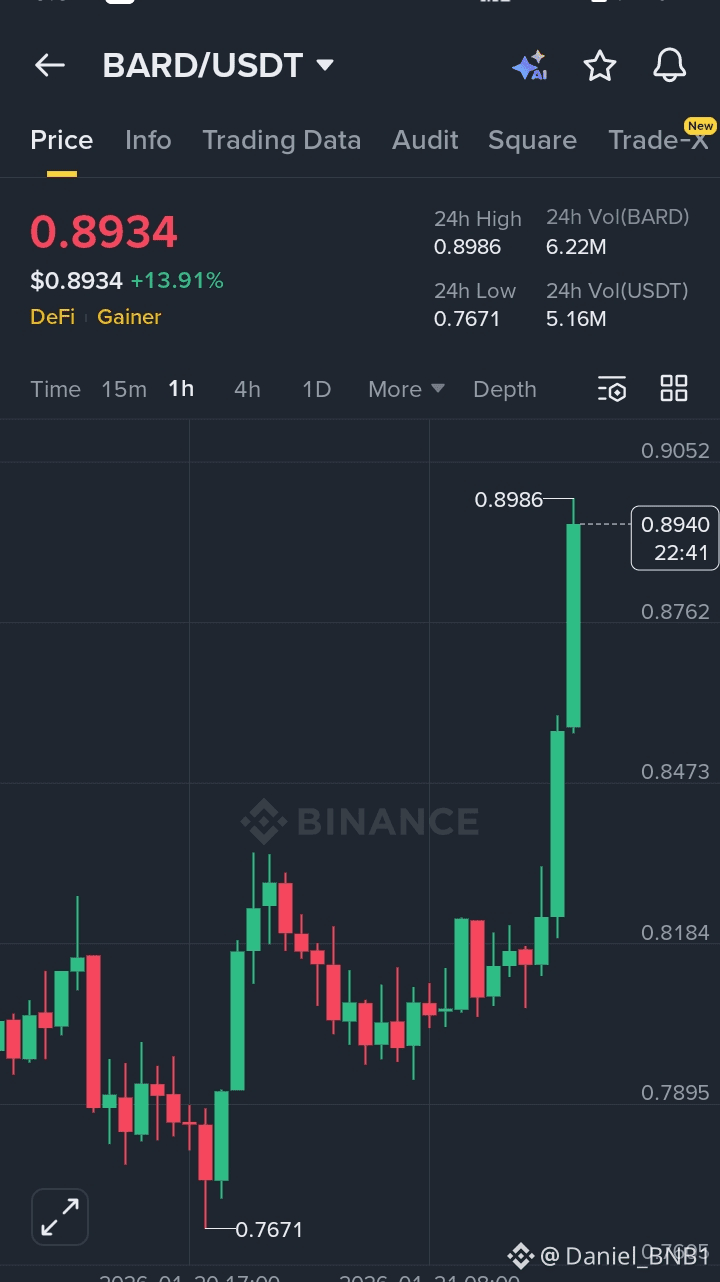
Task: Open the Trading Data tab
Action: pos(282,140)
